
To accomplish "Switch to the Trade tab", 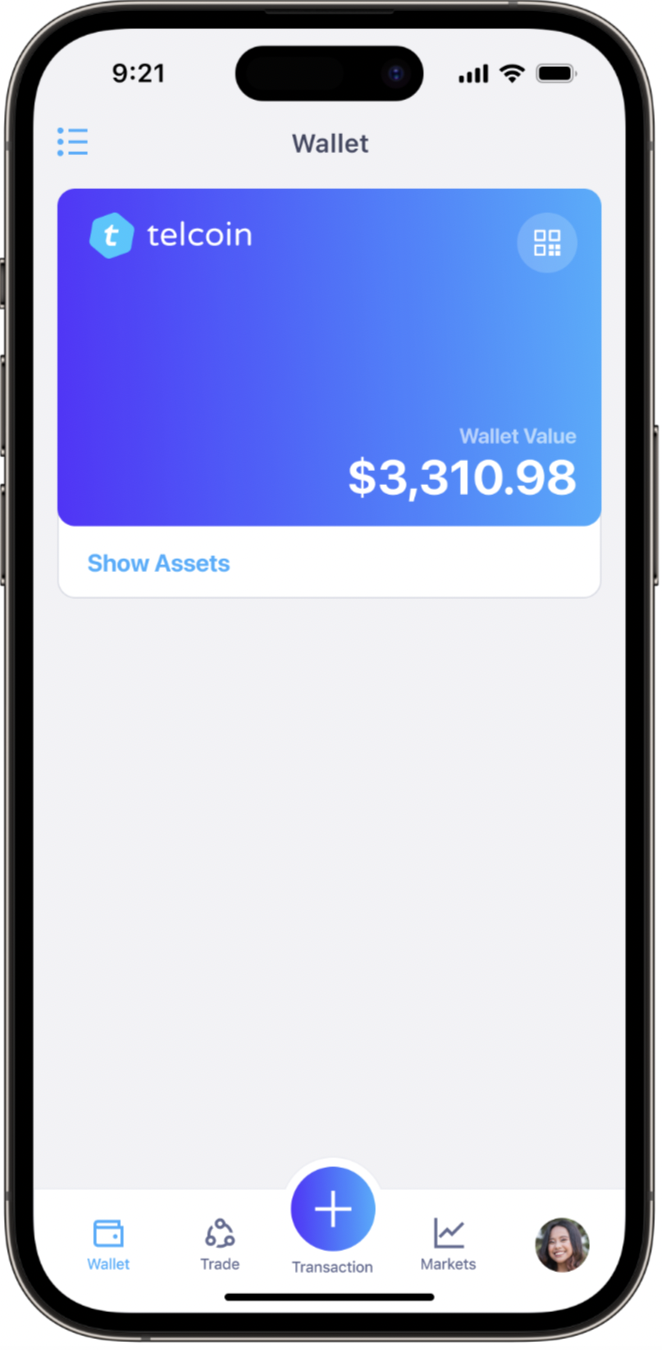I will (x=219, y=1243).
